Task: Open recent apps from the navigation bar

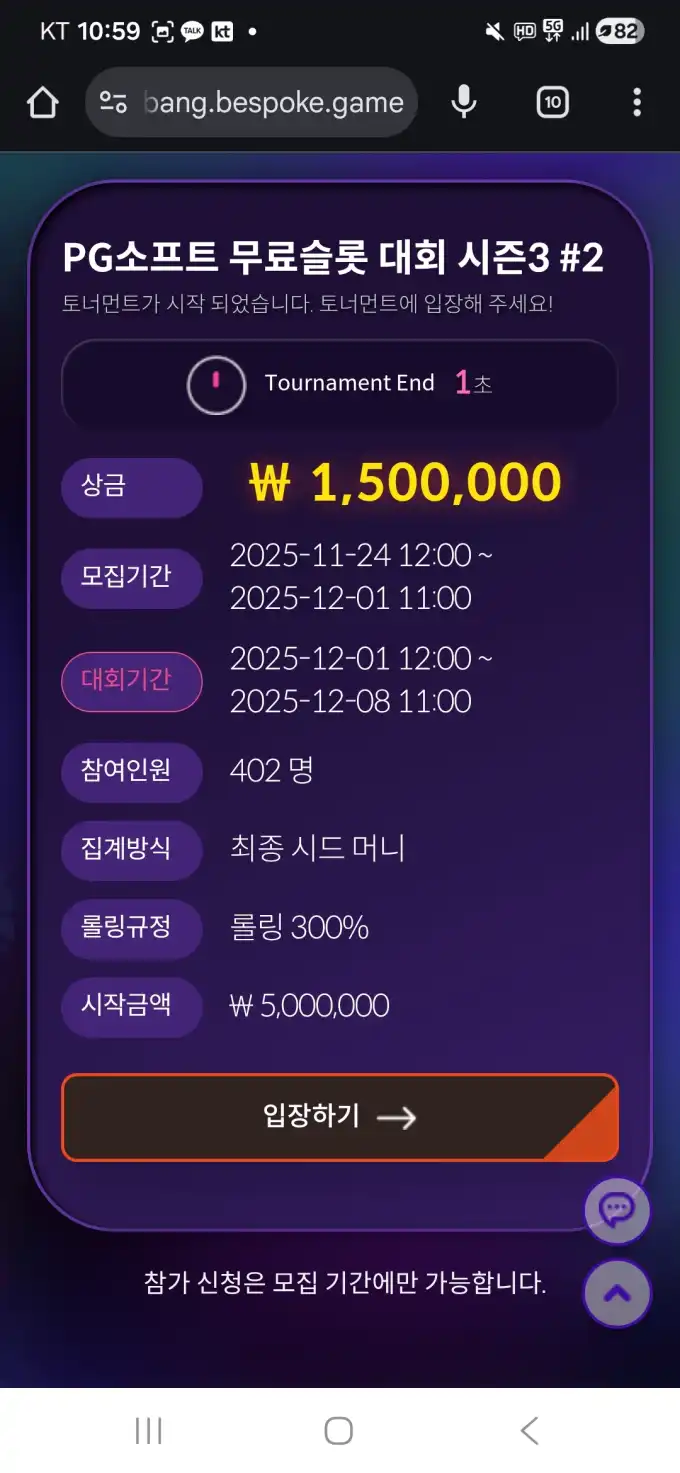Action: [x=148, y=1431]
